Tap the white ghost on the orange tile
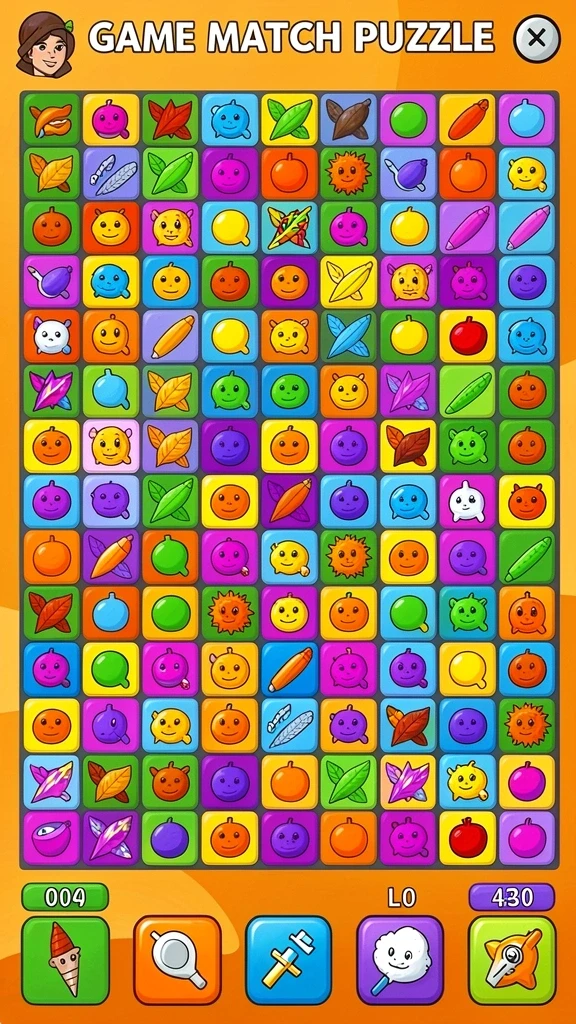Image resolution: width=576 pixels, height=1024 pixels. [x=52, y=336]
